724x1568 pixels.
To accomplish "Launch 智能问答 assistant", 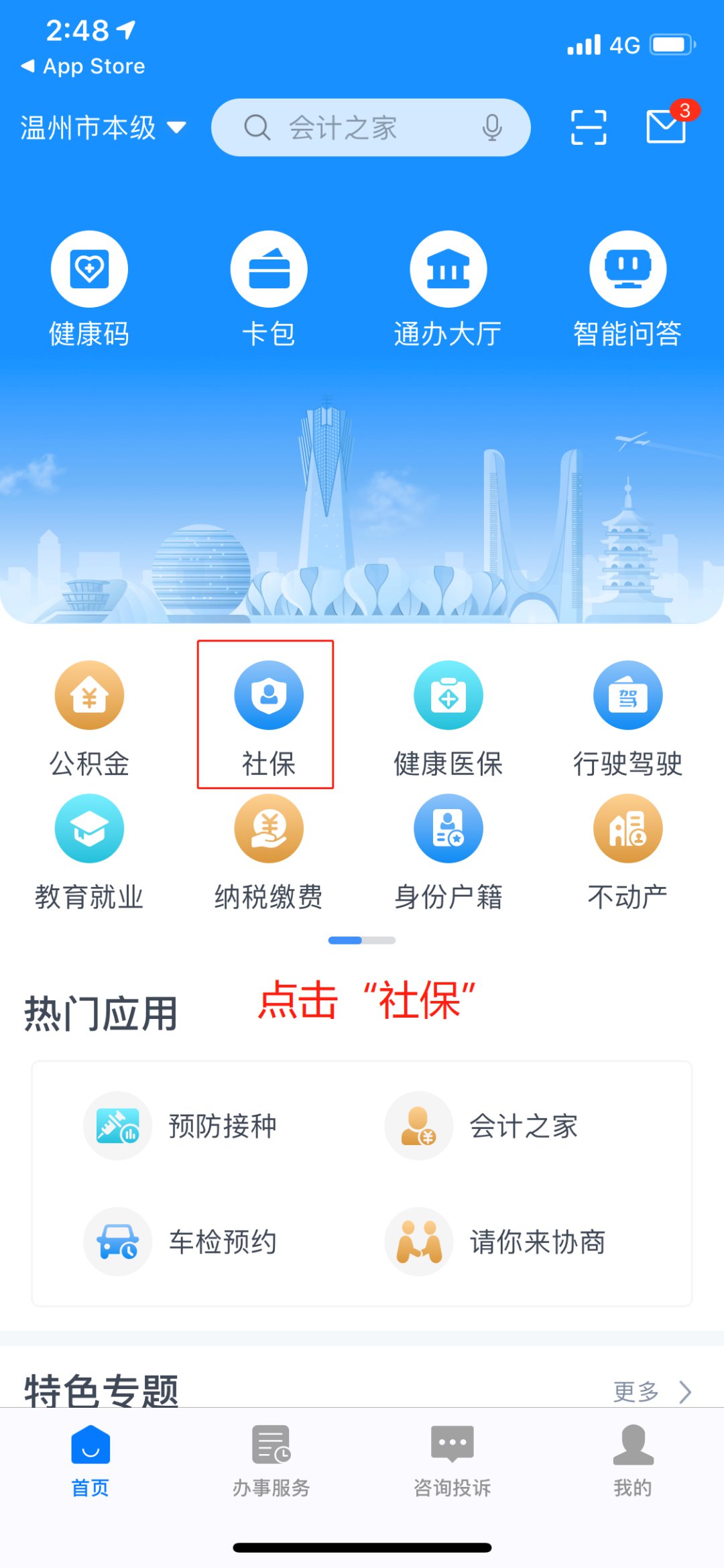I will point(627,288).
